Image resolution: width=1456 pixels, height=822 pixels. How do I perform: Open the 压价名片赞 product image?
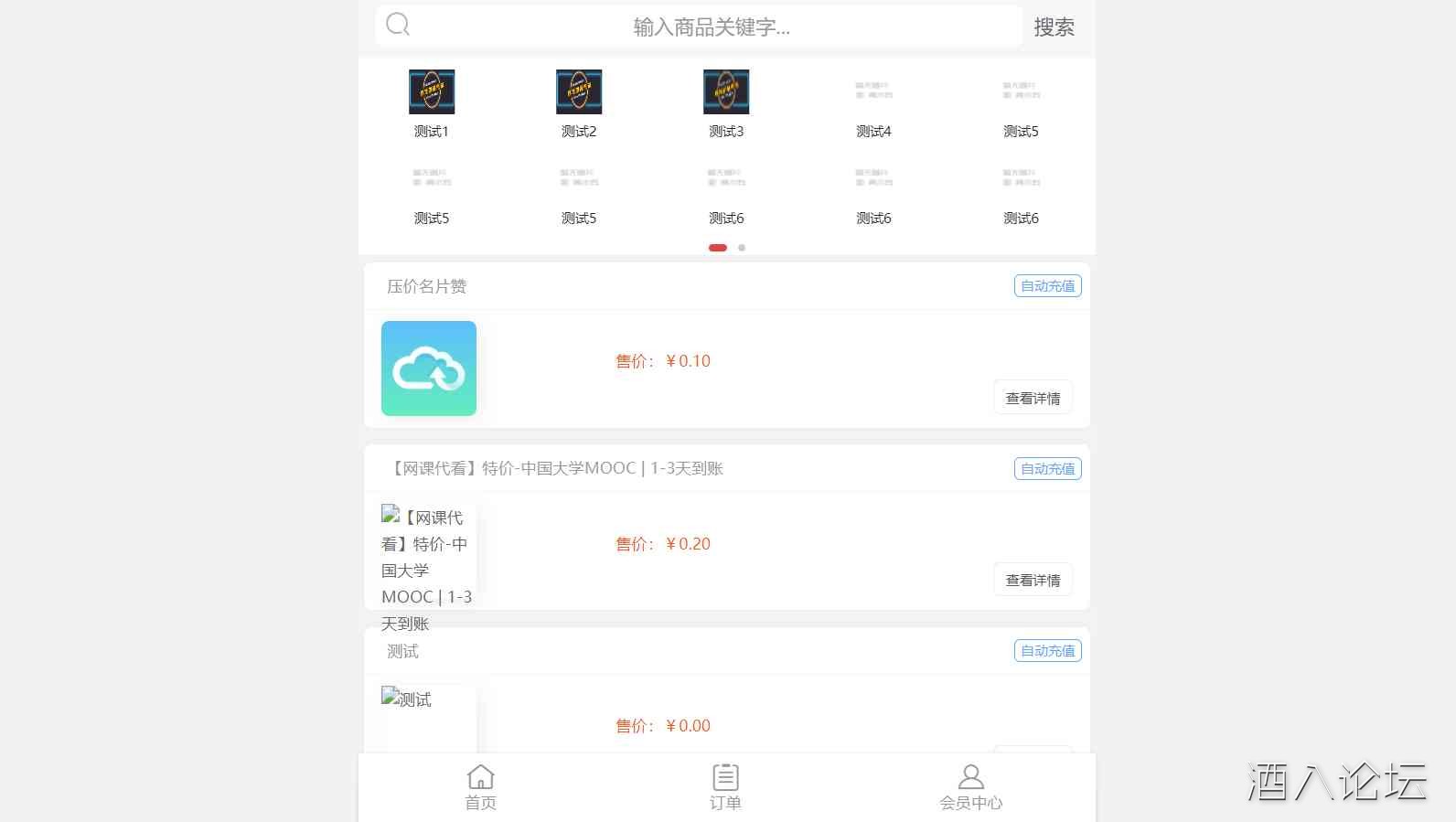click(429, 368)
